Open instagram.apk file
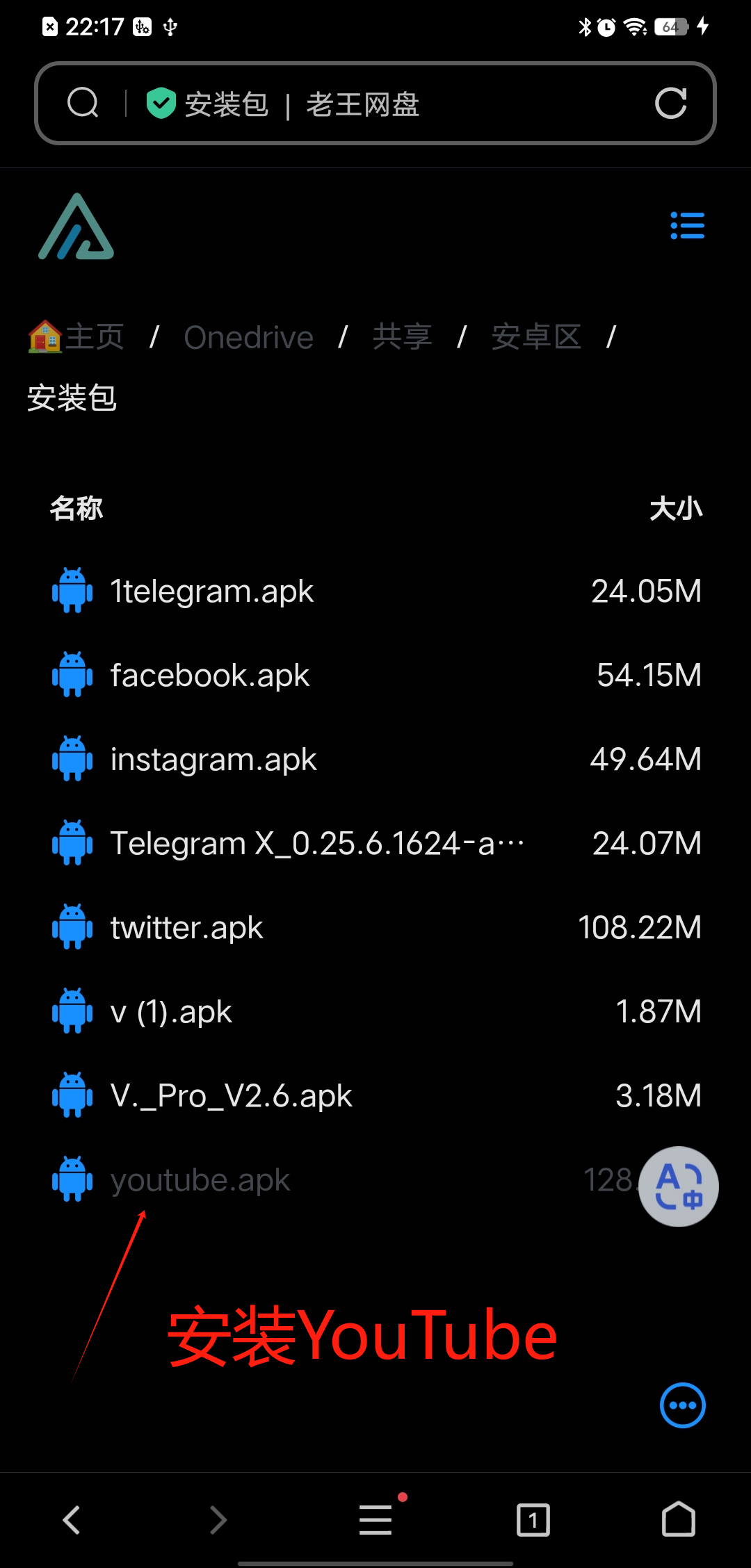Viewport: 751px width, 1568px height. coord(213,760)
